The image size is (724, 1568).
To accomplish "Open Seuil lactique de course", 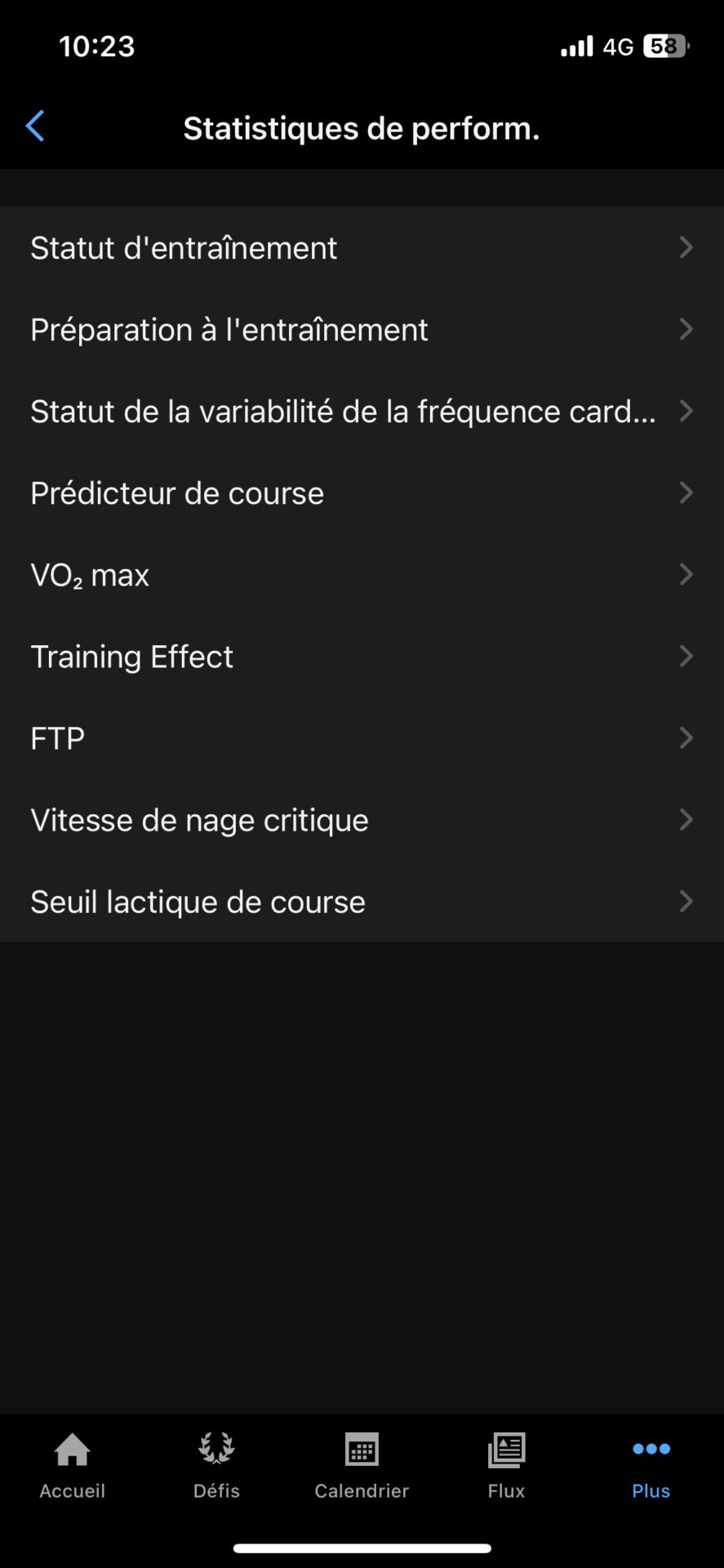I will [x=362, y=901].
